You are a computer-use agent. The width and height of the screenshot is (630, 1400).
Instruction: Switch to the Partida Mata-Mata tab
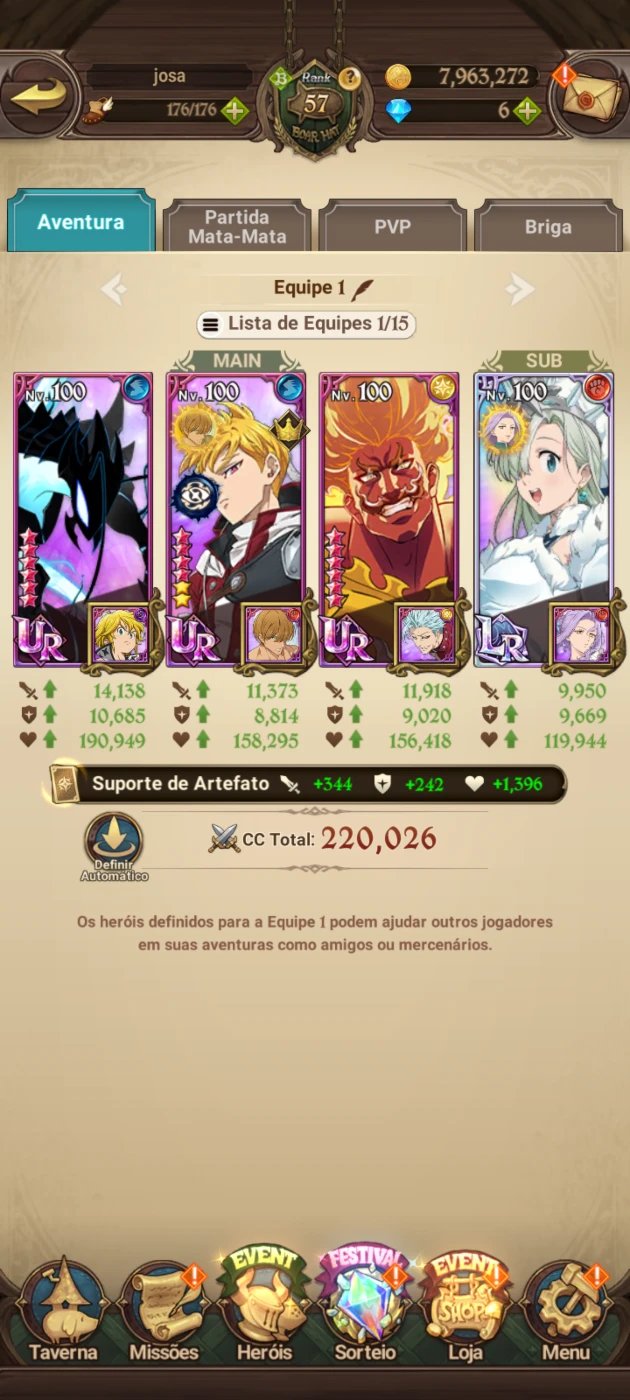(237, 226)
